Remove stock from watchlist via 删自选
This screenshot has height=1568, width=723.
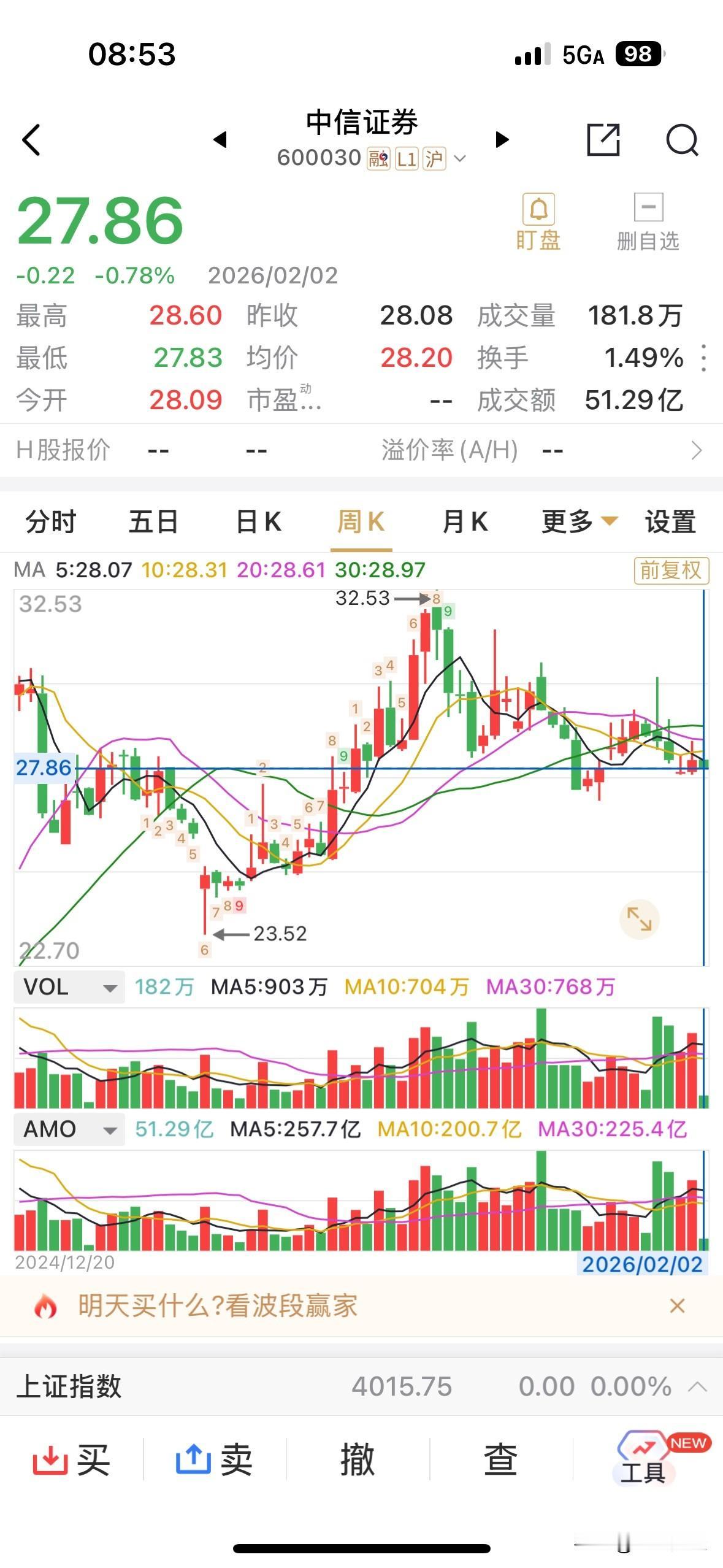[x=648, y=221]
